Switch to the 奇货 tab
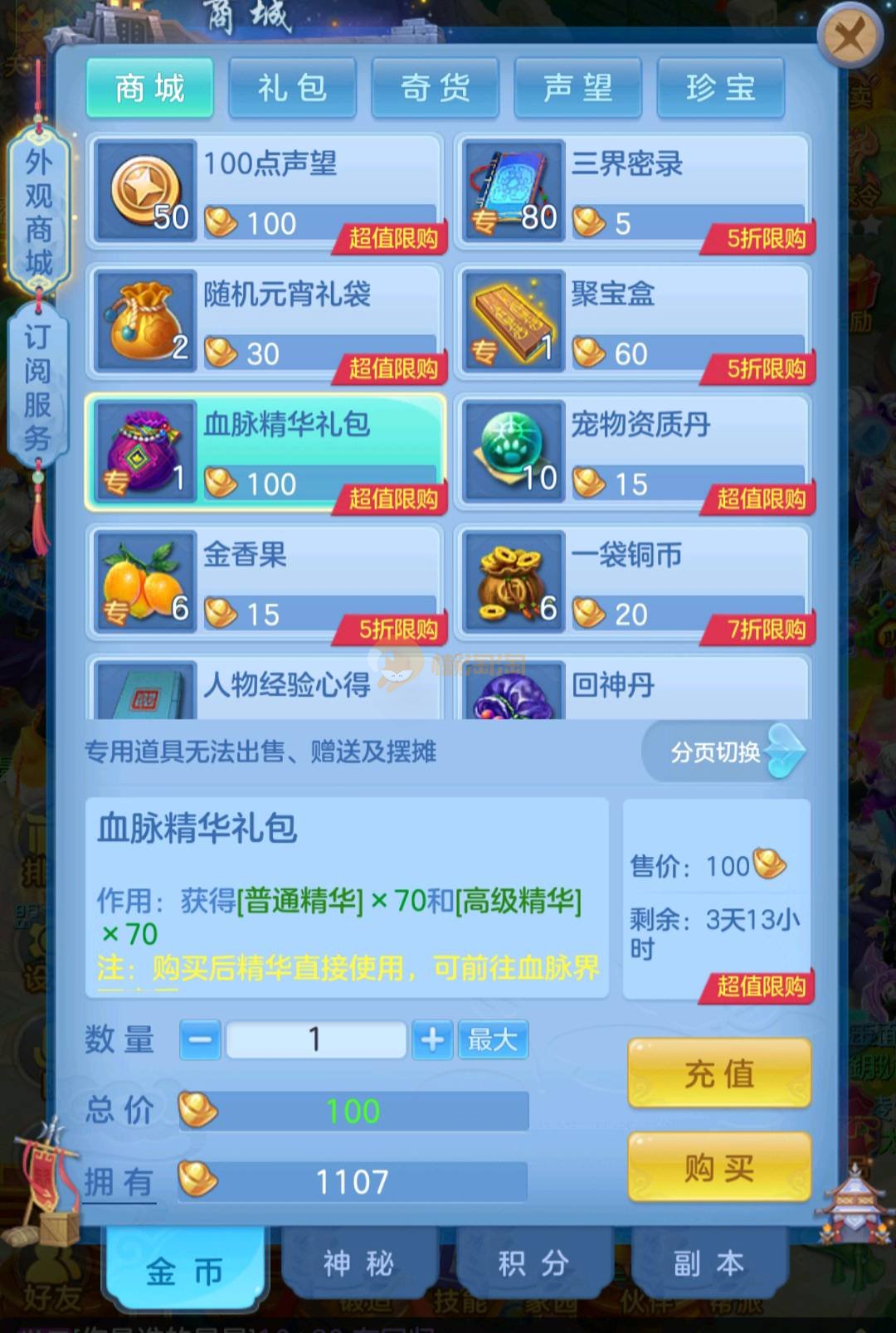 435,88
